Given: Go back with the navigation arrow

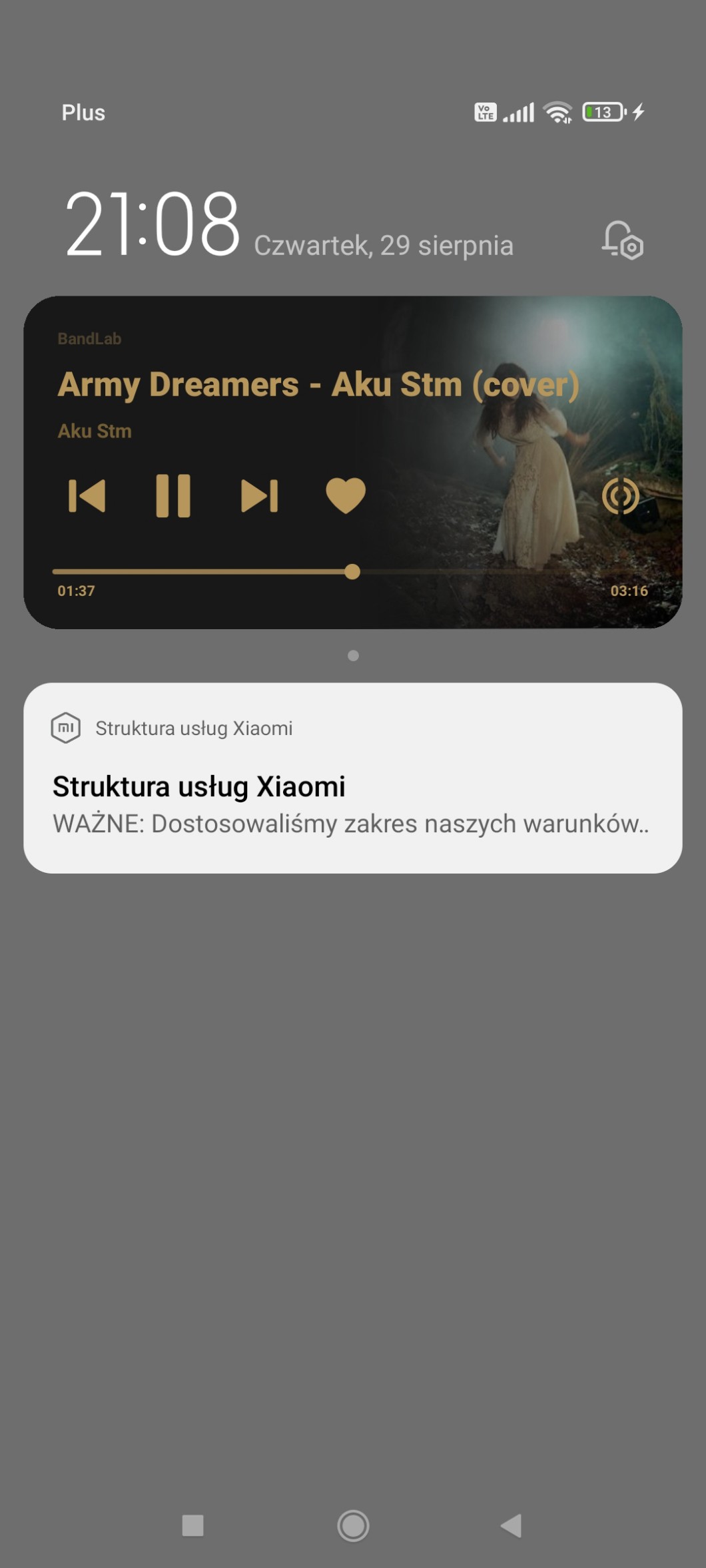Looking at the screenshot, I should point(512,1525).
